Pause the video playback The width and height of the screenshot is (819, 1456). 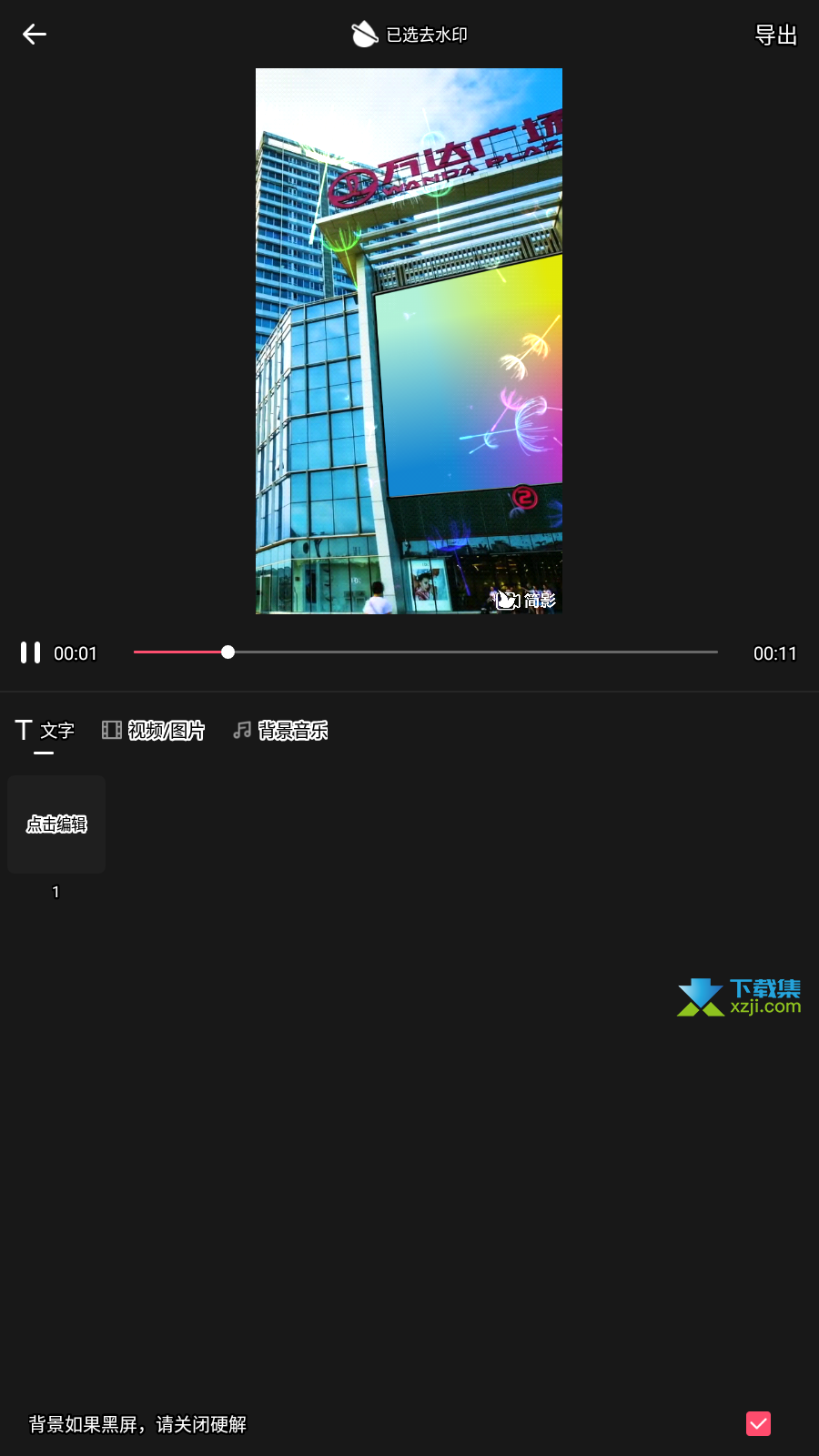click(30, 652)
